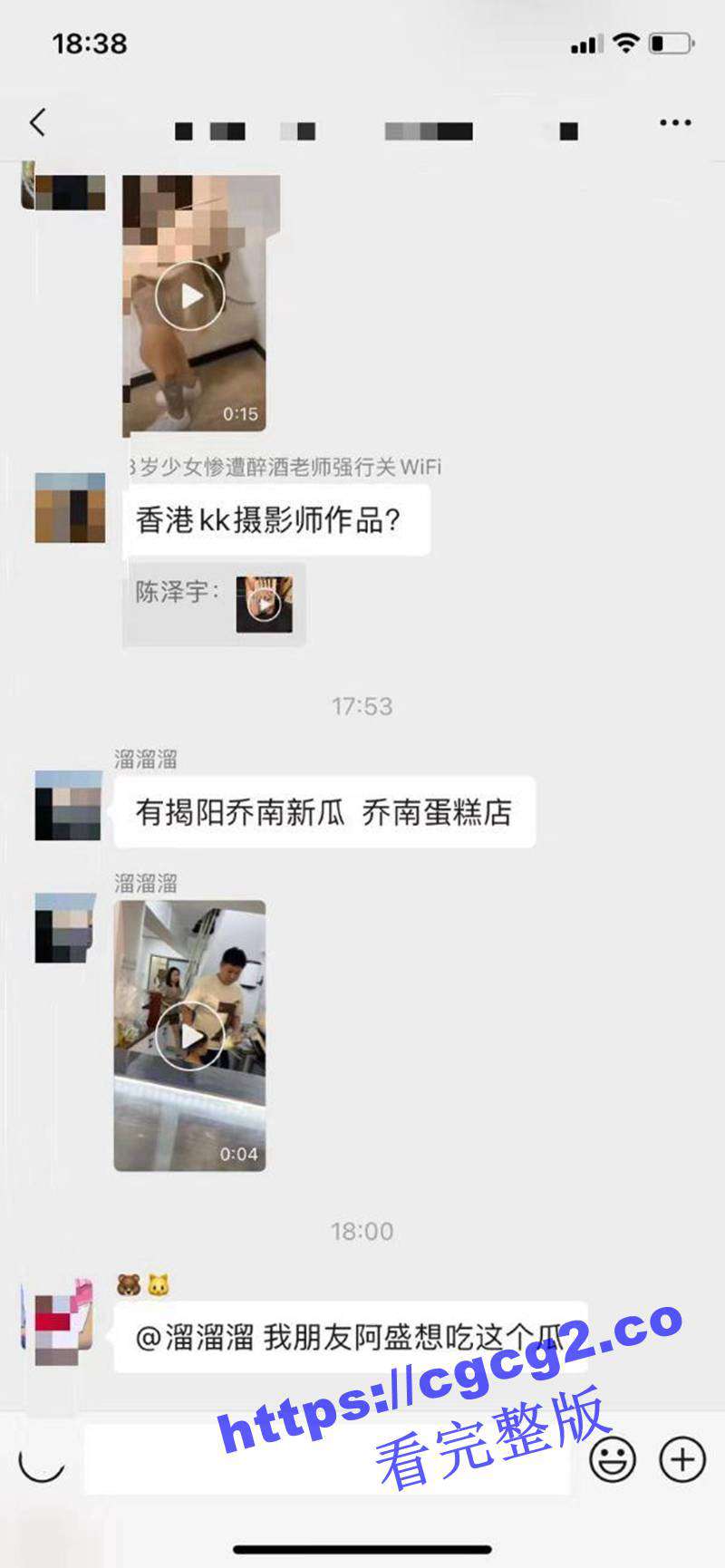Open the plus attachment menu
The width and height of the screenshot is (725, 1568).
point(681,1459)
